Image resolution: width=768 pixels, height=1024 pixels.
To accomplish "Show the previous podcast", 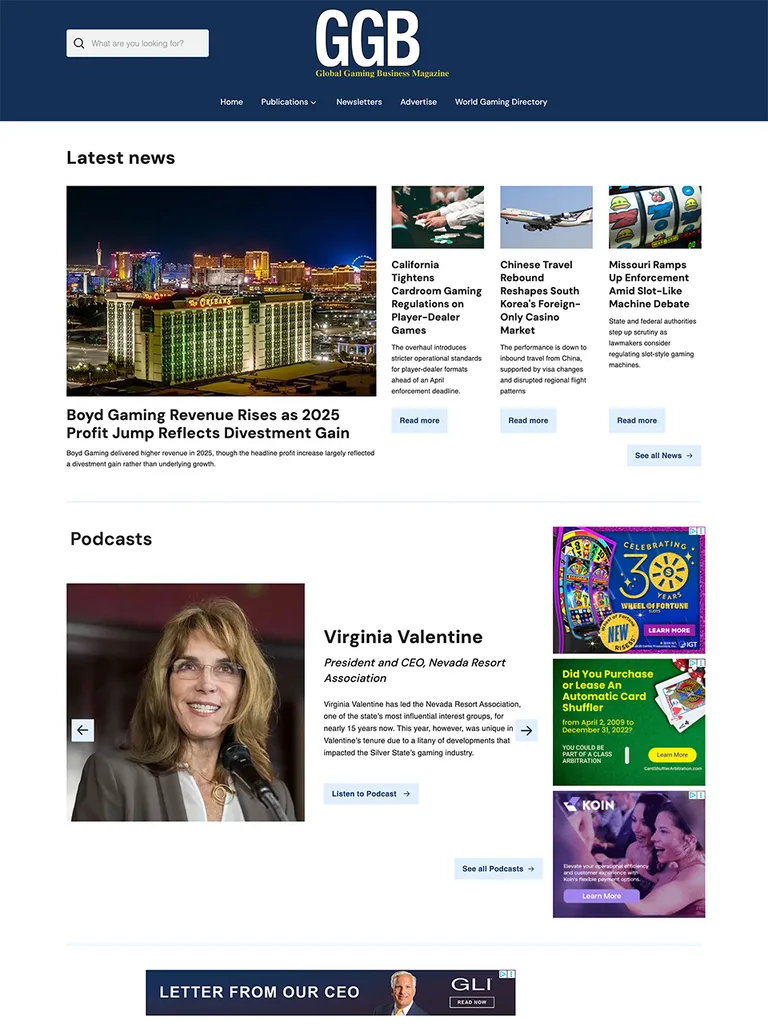I will click(83, 730).
